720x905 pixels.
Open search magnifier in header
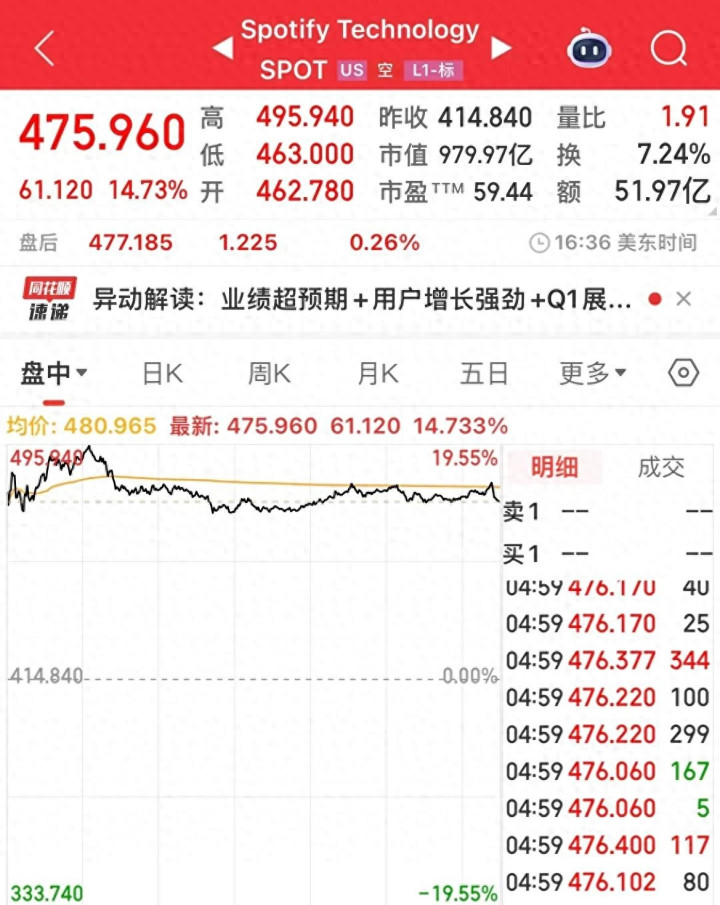668,47
